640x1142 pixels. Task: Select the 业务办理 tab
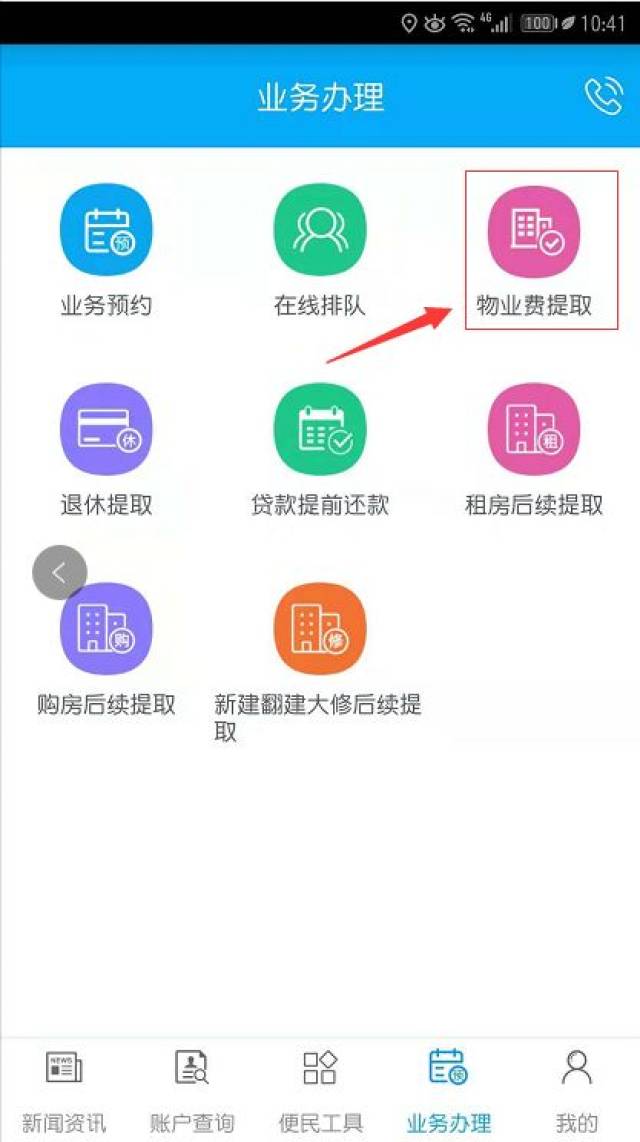pos(449,1090)
